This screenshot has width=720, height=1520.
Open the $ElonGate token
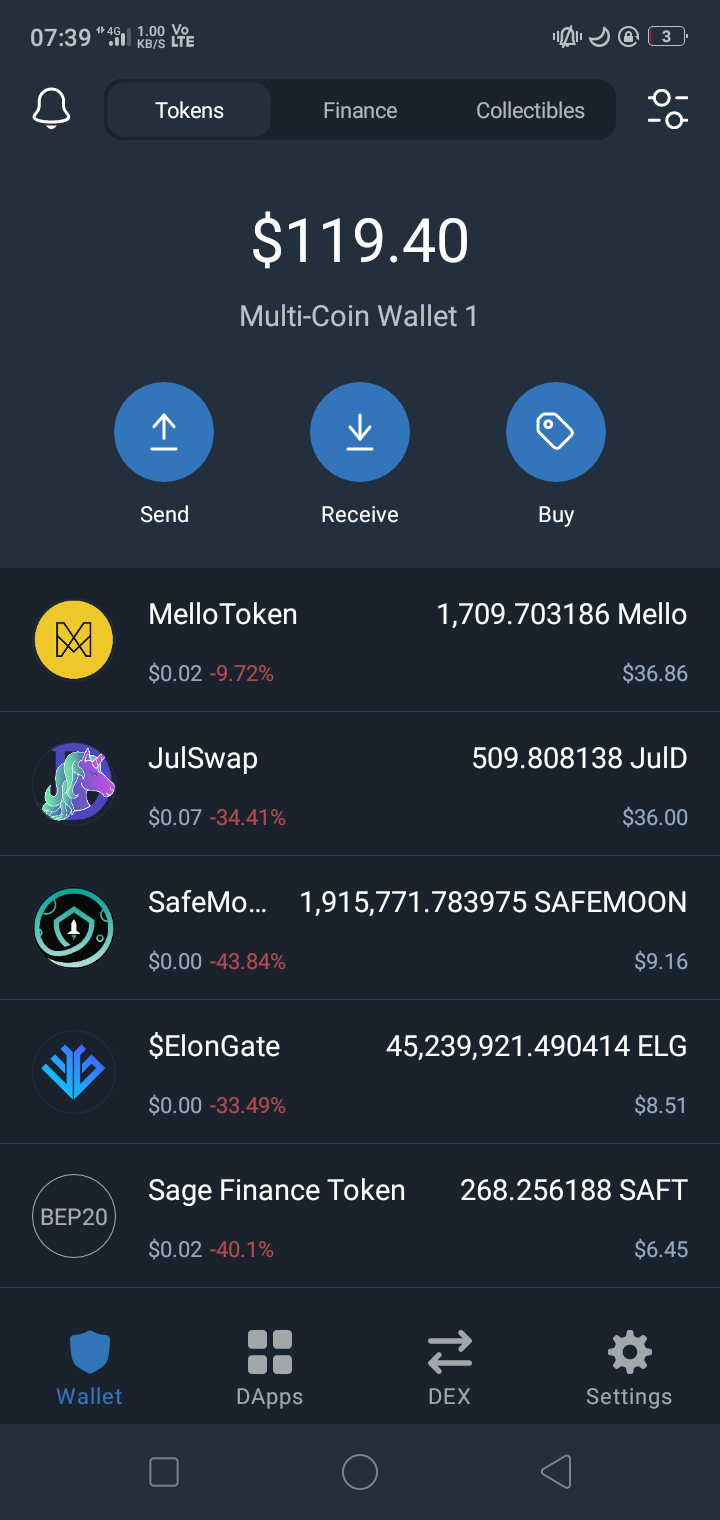click(360, 1073)
